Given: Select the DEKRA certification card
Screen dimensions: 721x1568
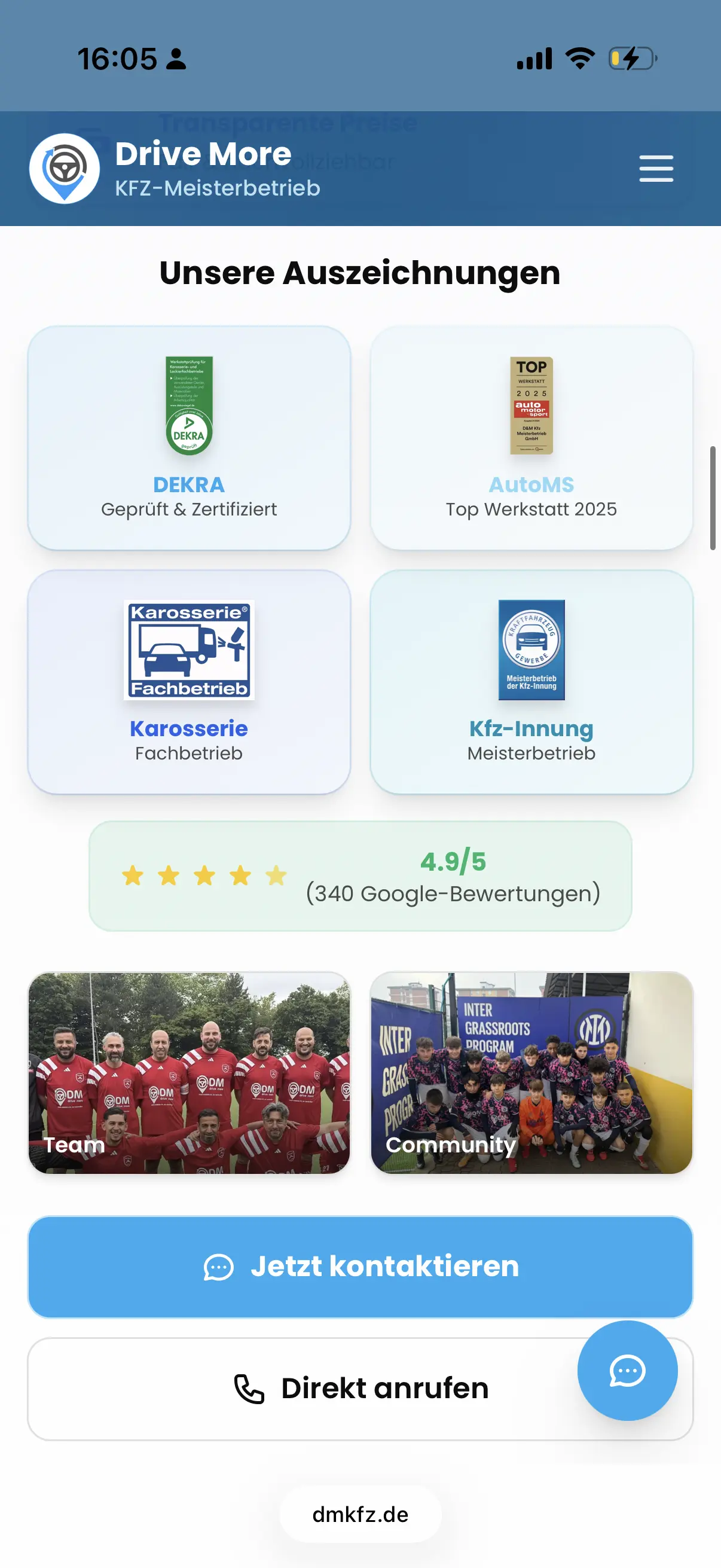Looking at the screenshot, I should (190, 438).
